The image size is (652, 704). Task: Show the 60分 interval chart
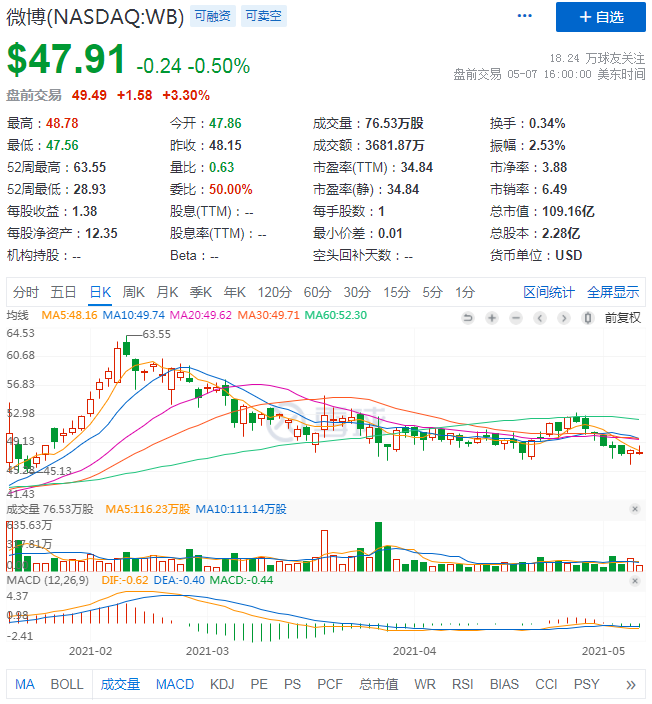tap(317, 292)
